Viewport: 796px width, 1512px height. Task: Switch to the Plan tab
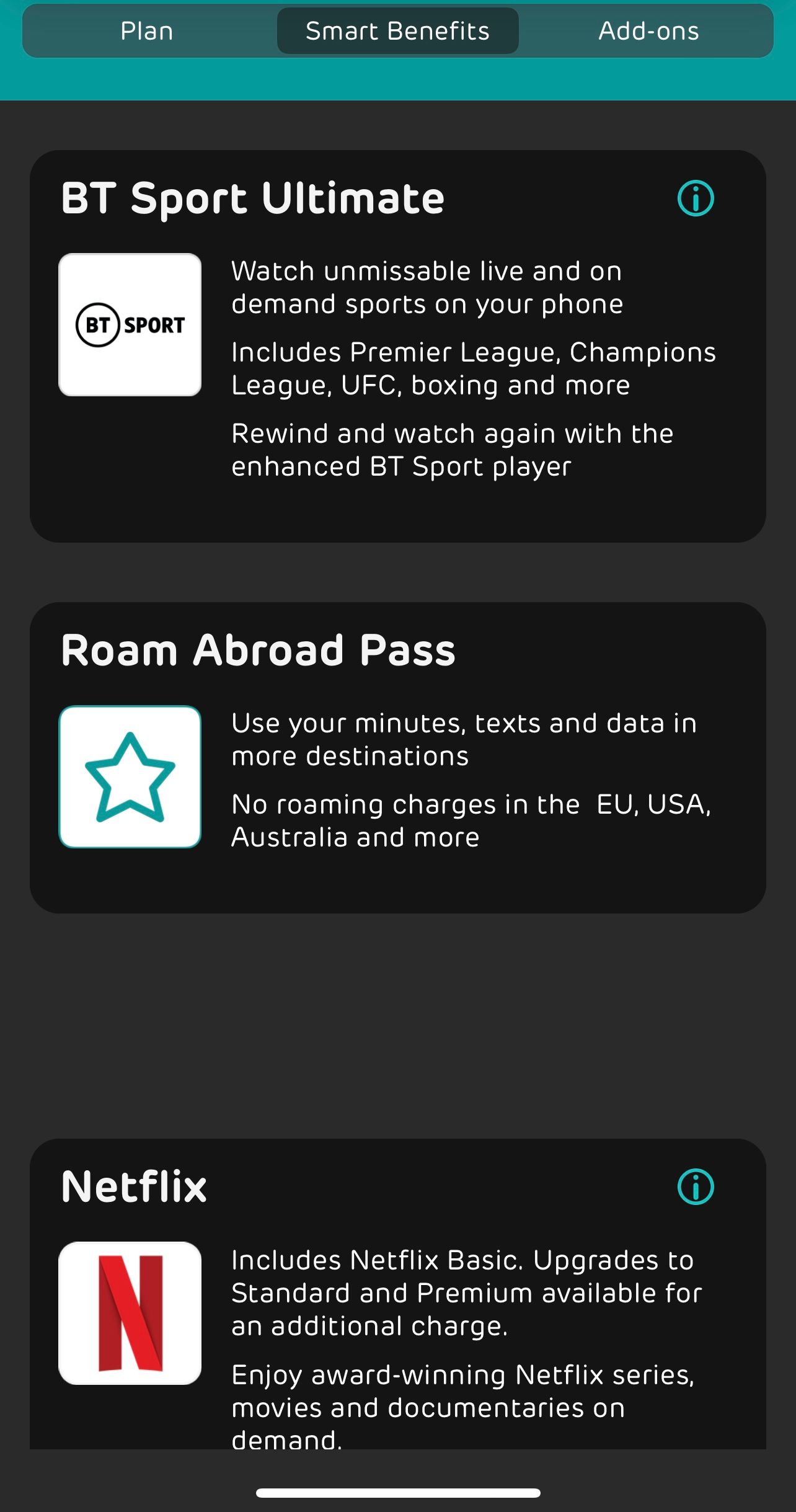[147, 31]
